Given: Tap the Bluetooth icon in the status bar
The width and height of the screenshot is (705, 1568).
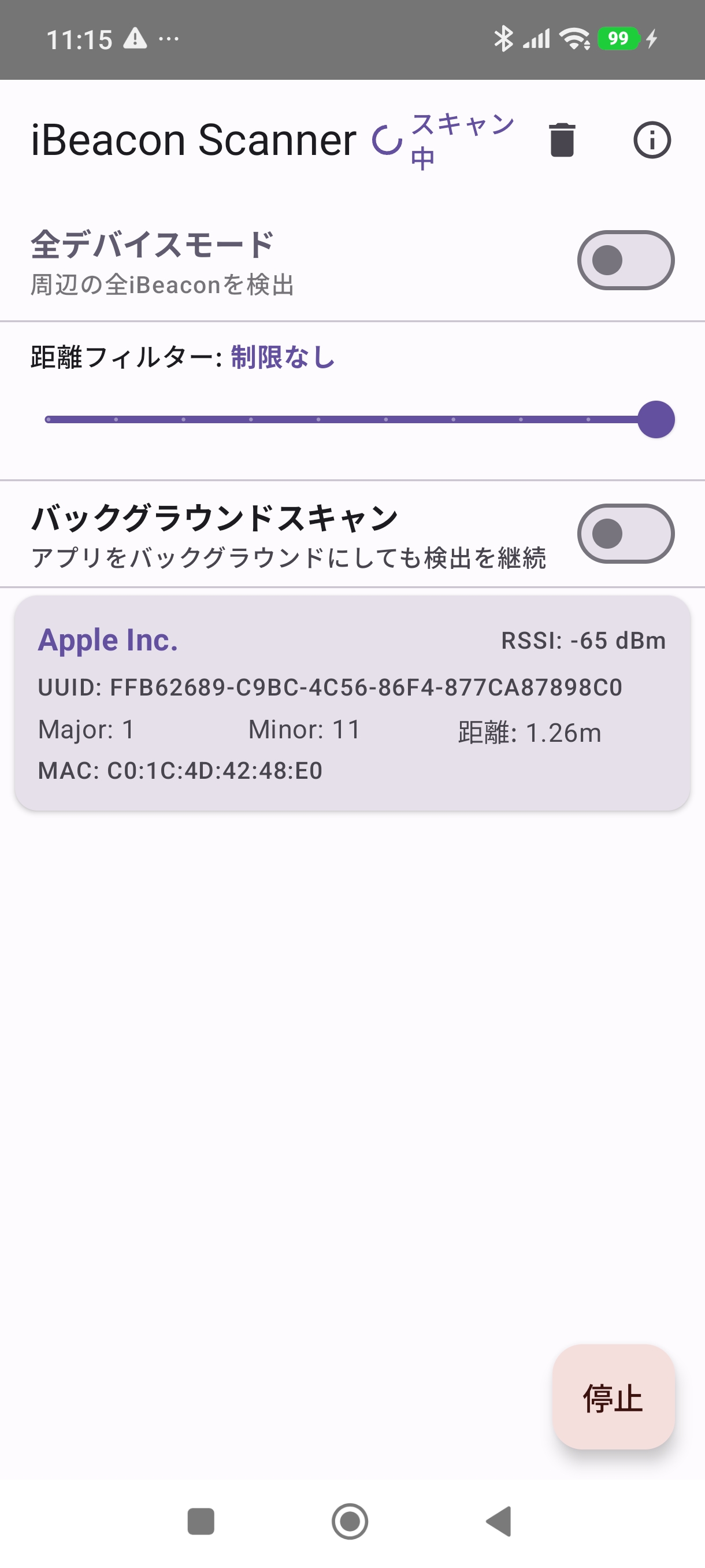Looking at the screenshot, I should click(504, 38).
